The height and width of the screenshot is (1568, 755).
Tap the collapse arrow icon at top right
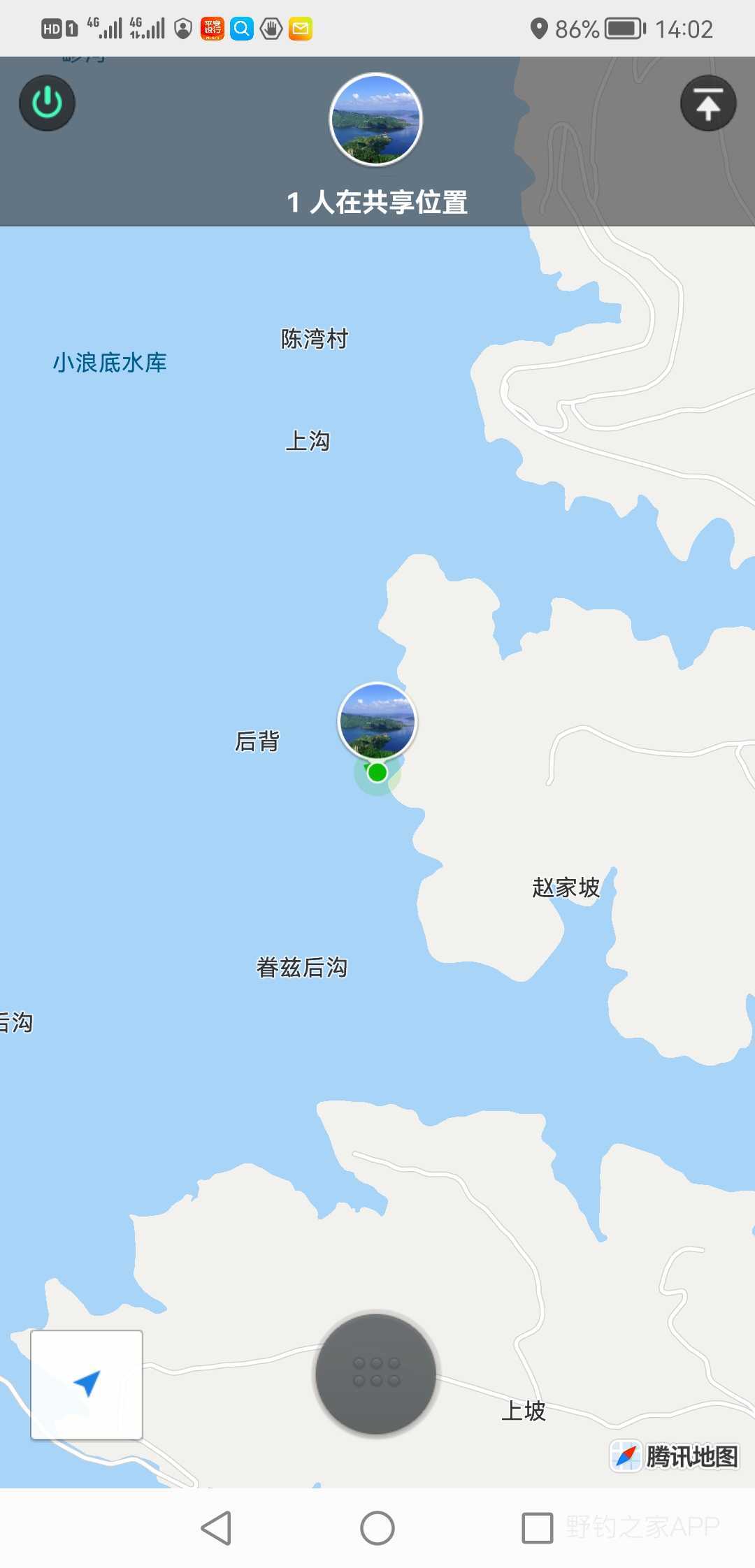(708, 103)
